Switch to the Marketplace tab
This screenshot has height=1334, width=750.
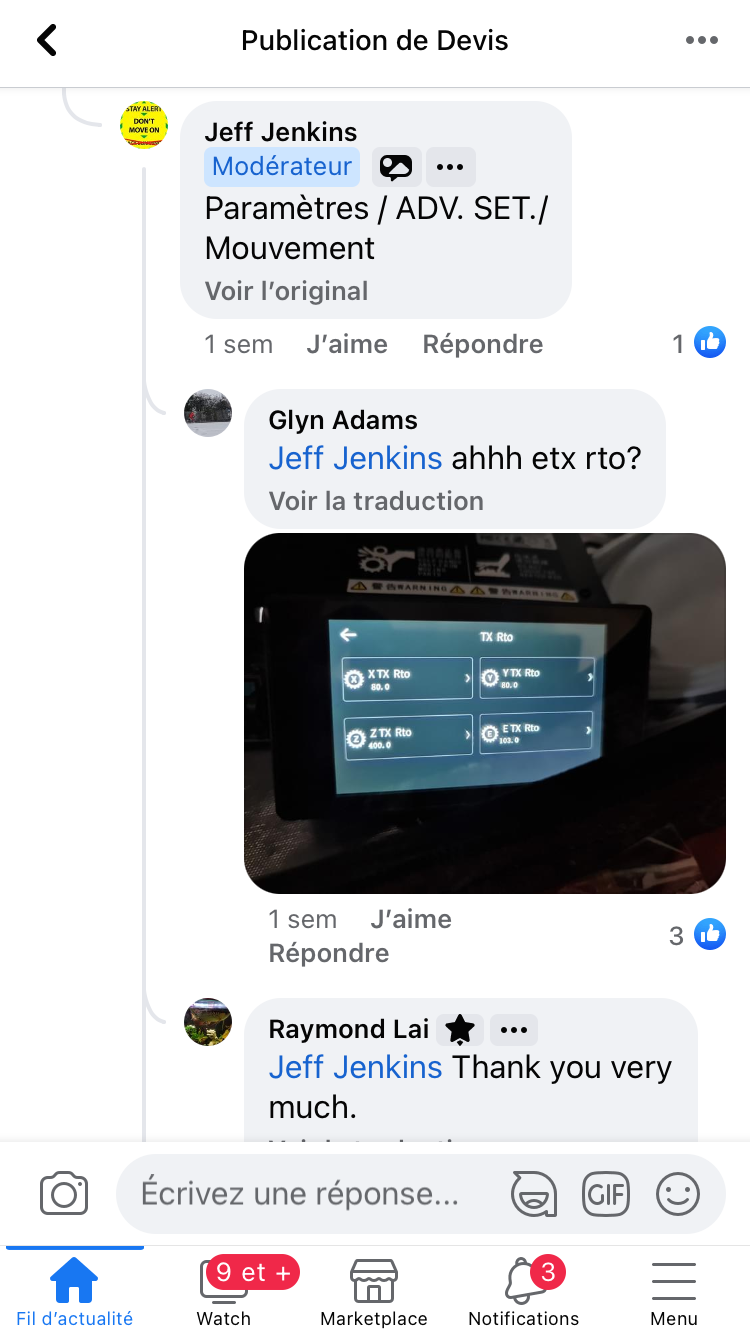(374, 1291)
